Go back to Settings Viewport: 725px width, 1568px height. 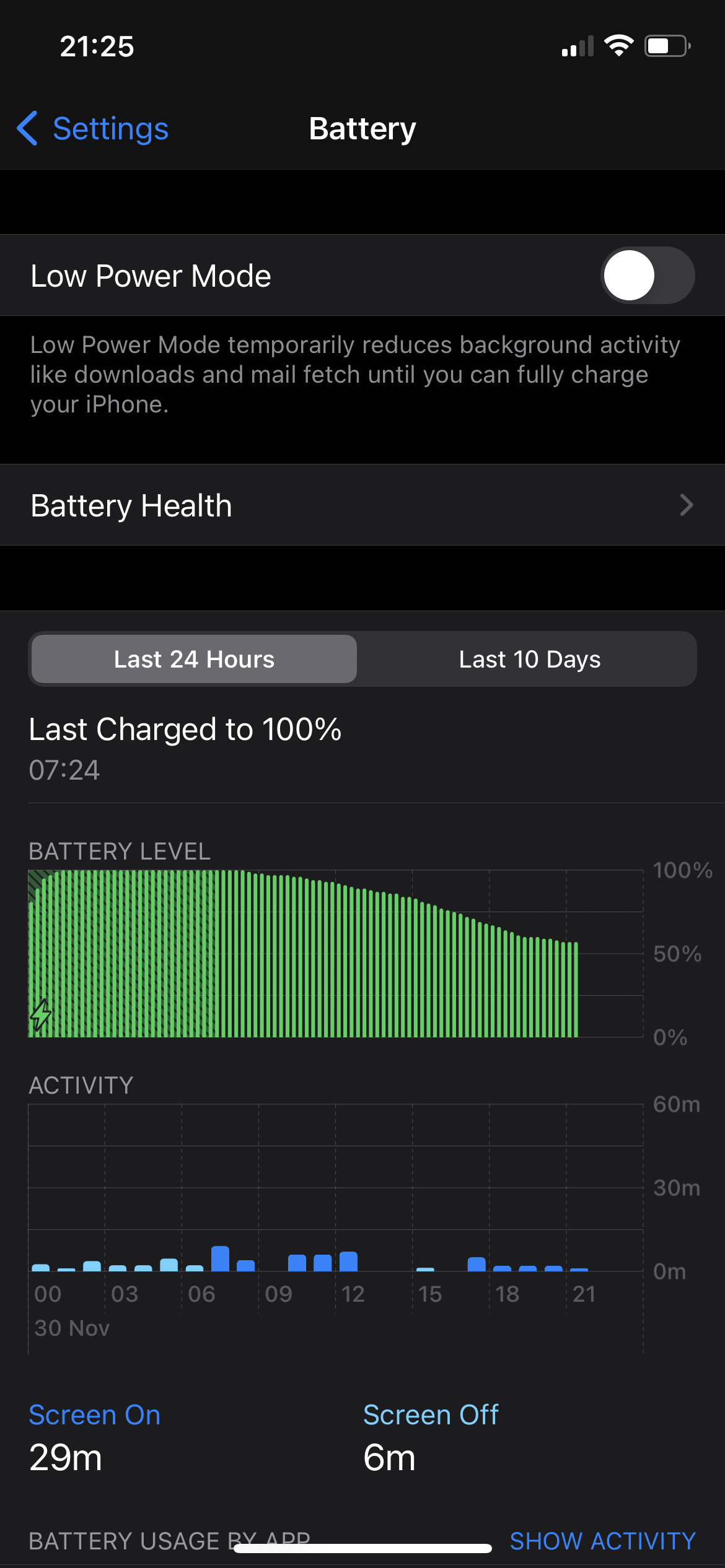(93, 129)
